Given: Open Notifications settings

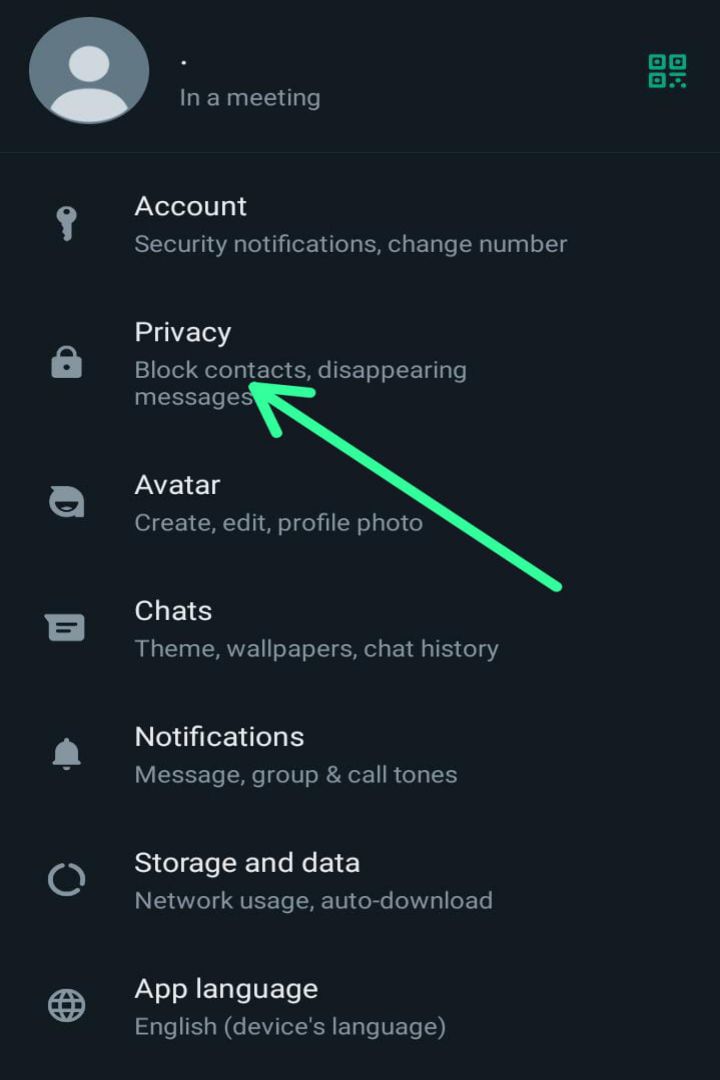Looking at the screenshot, I should [x=218, y=737].
